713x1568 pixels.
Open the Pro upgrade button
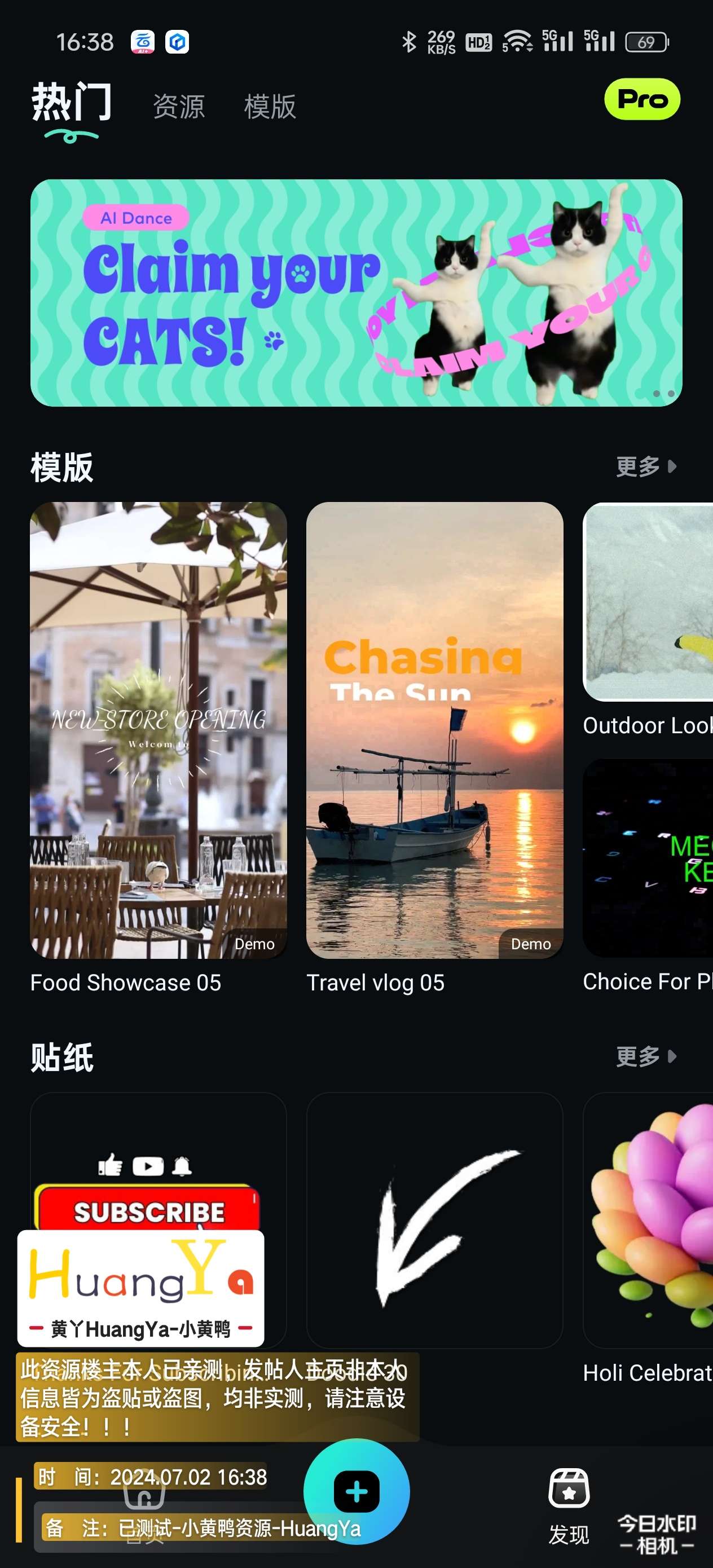(642, 99)
